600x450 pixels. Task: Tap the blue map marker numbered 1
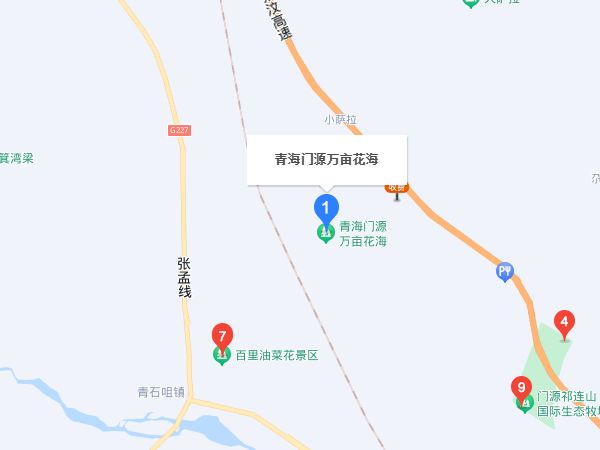(x=324, y=209)
